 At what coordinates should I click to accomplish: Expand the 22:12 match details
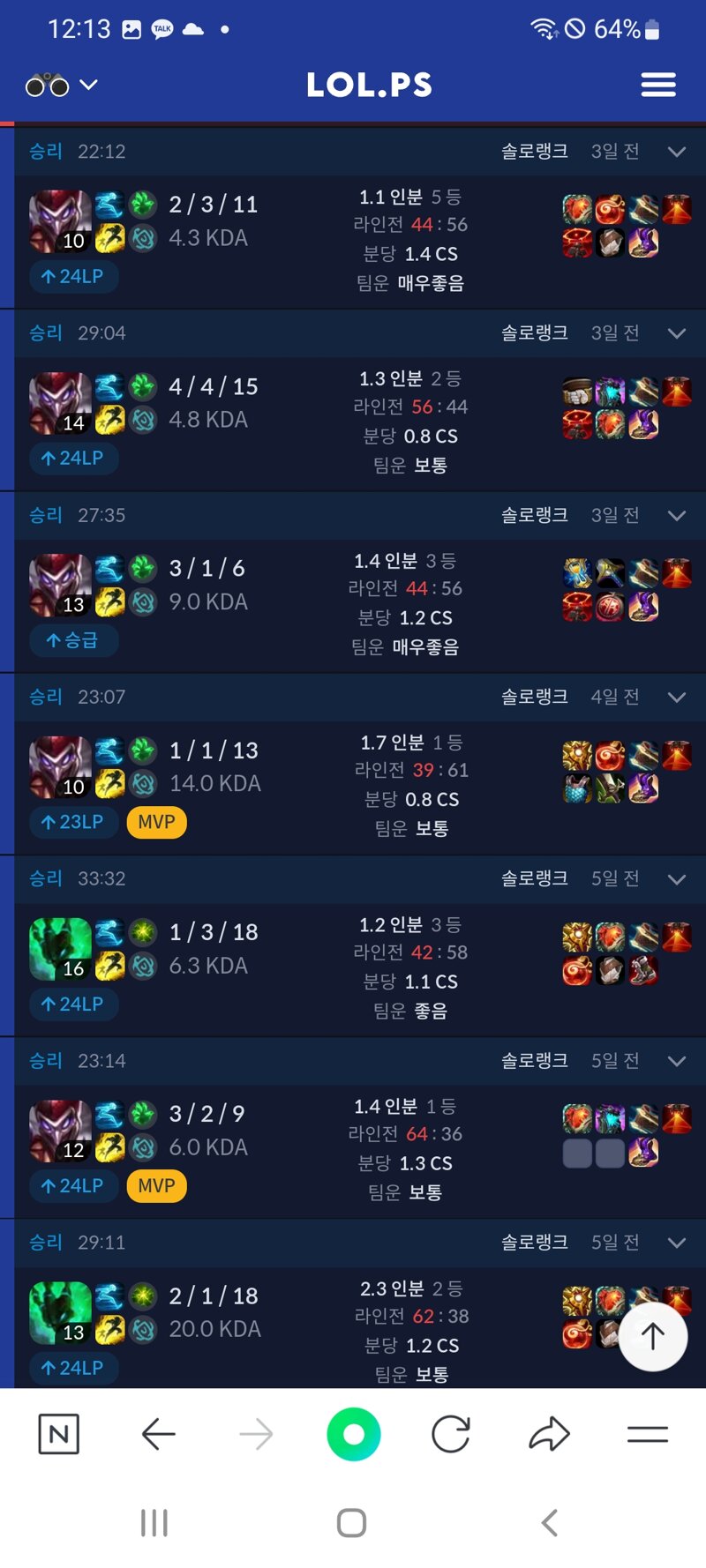click(677, 152)
